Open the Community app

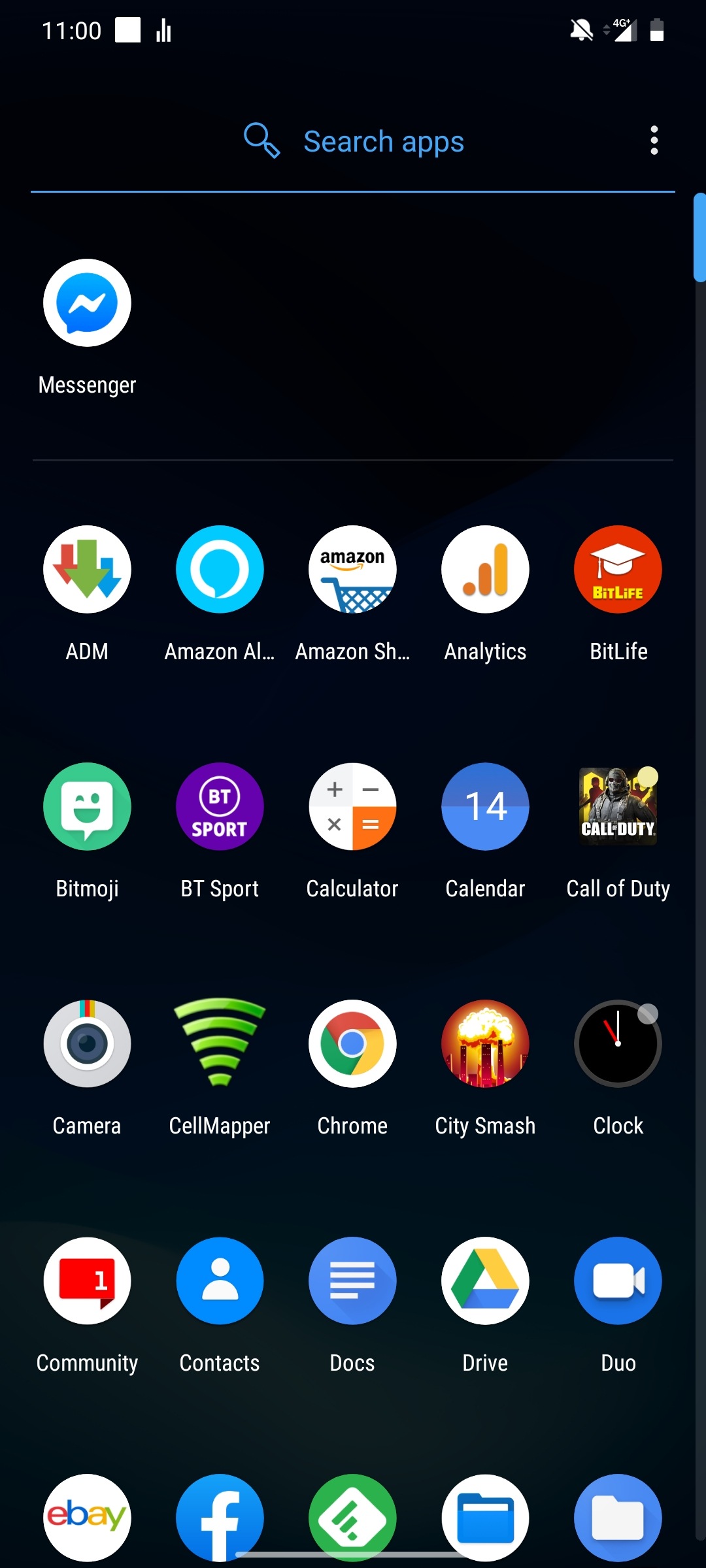click(x=87, y=1281)
